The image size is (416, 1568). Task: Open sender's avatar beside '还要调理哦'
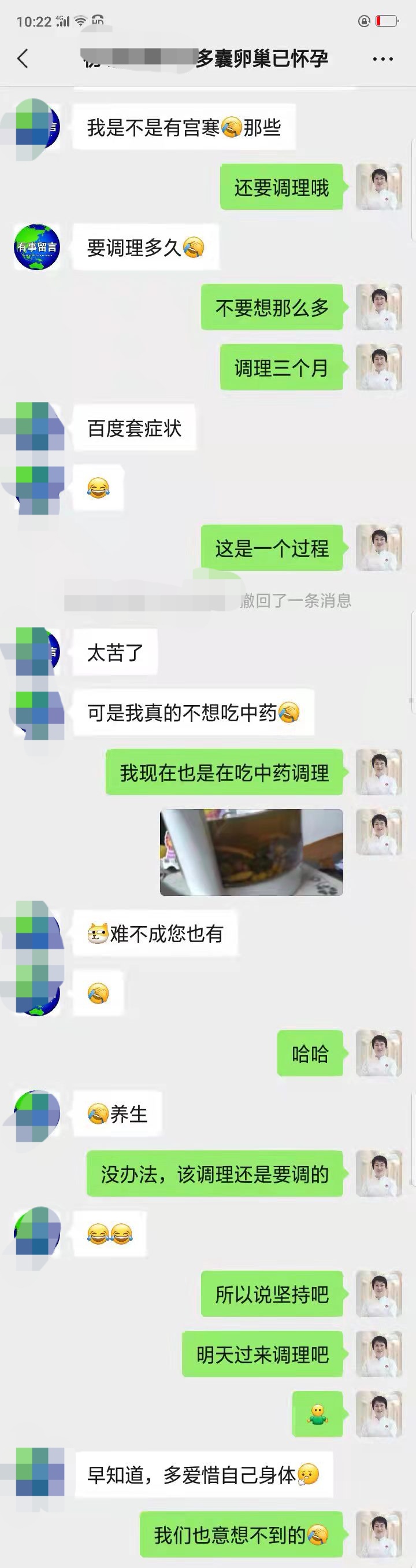tap(379, 187)
